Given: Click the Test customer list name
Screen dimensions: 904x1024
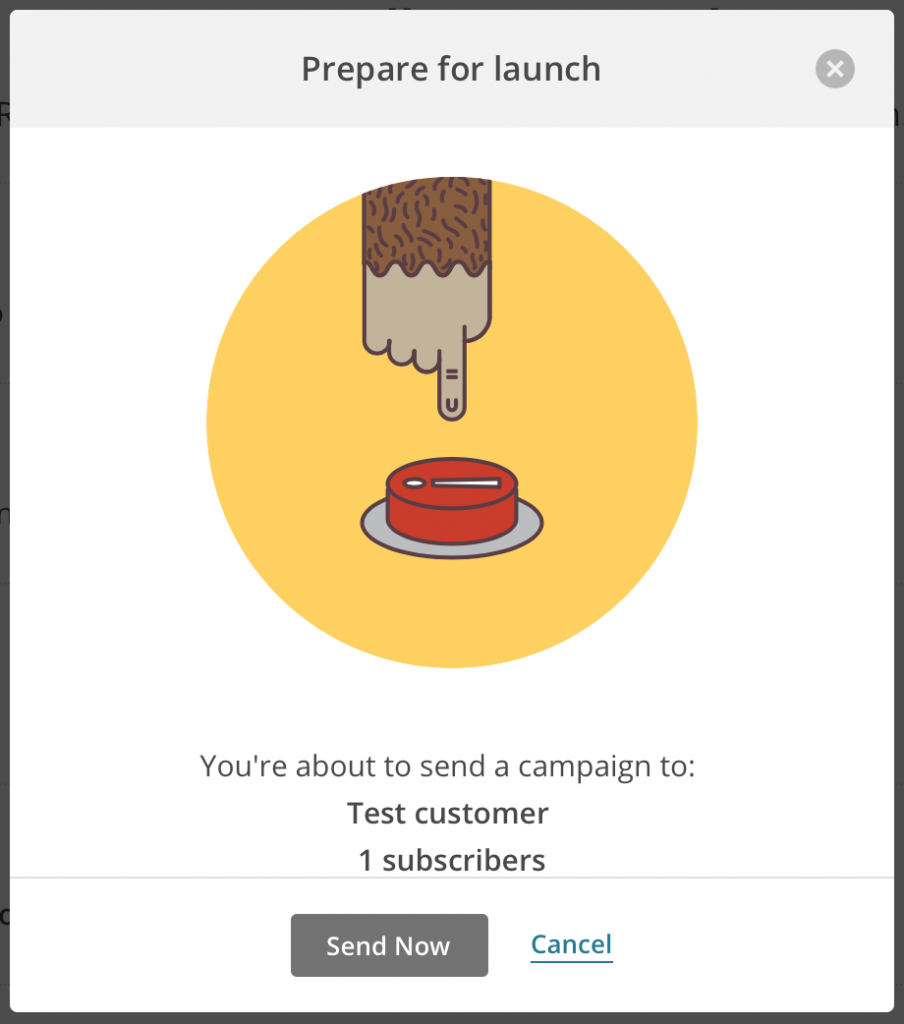Looking at the screenshot, I should (x=447, y=814).
